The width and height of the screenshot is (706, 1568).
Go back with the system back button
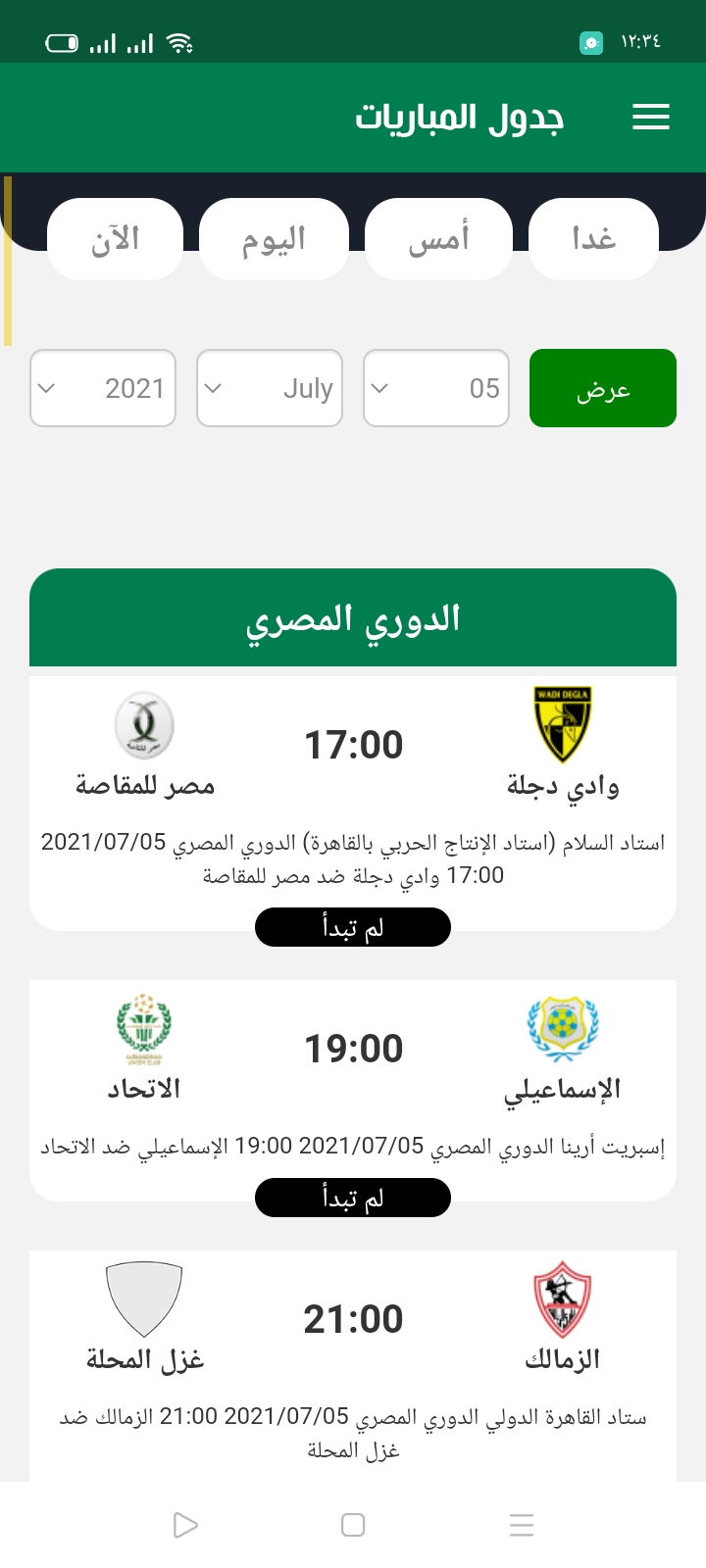pyautogui.click(x=184, y=1525)
